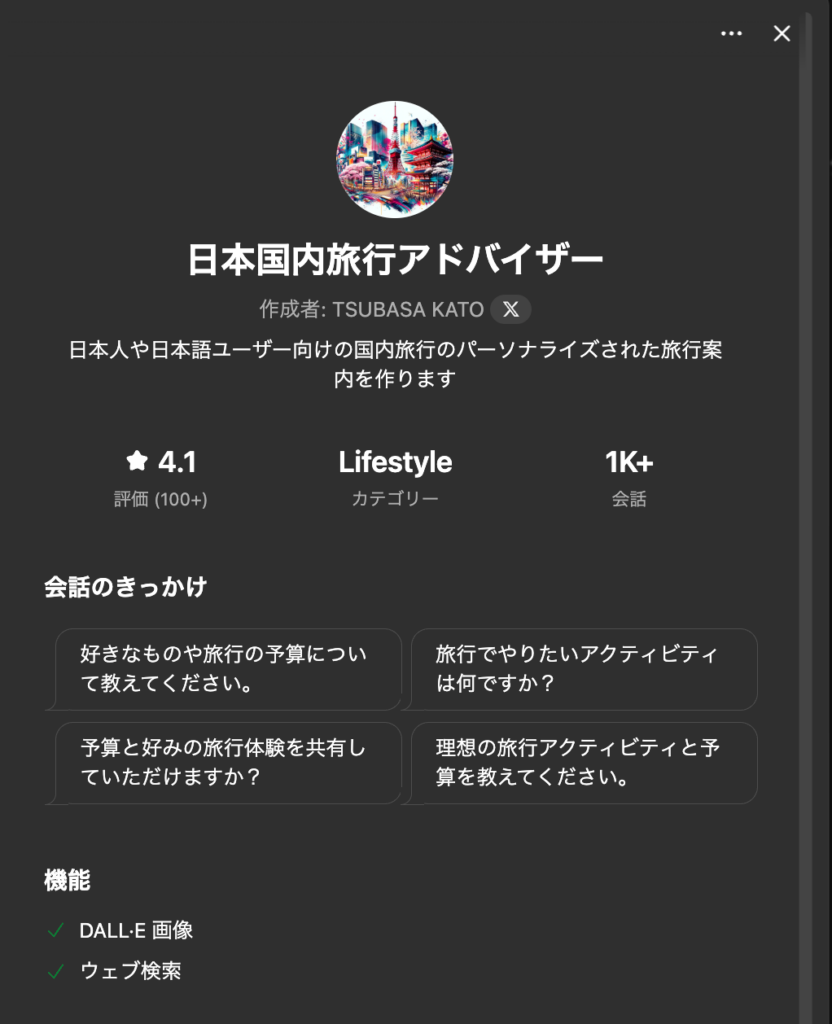Choose starter 旅行でやりたいアクティビティは何ですか？
832x1024 pixels.
584,669
